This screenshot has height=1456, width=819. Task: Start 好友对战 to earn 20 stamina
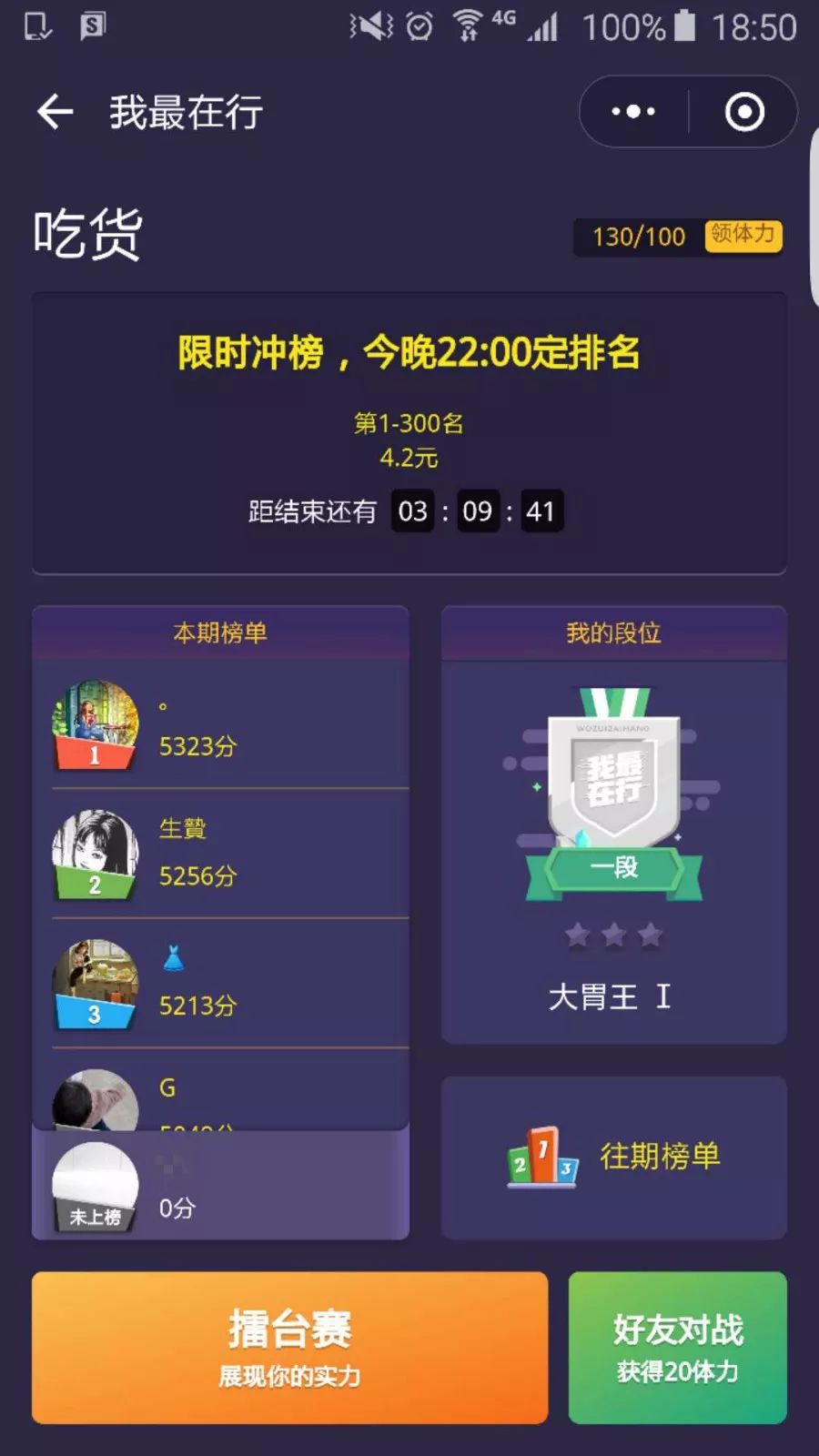pos(677,1347)
